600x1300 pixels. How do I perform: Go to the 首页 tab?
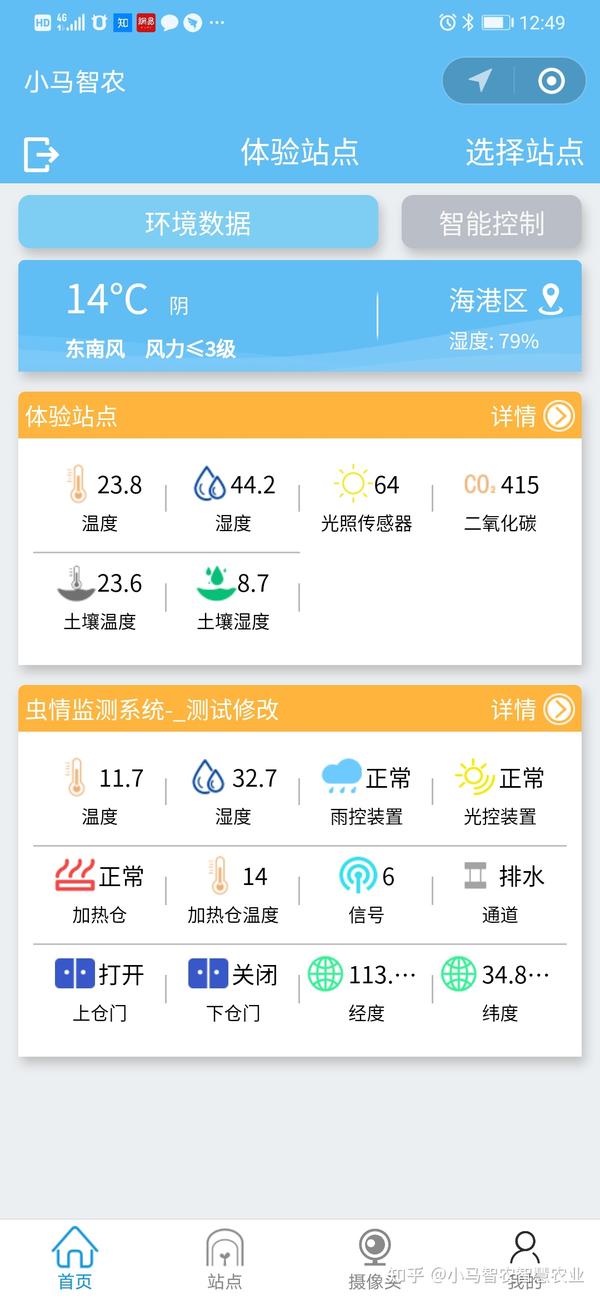click(x=75, y=1259)
